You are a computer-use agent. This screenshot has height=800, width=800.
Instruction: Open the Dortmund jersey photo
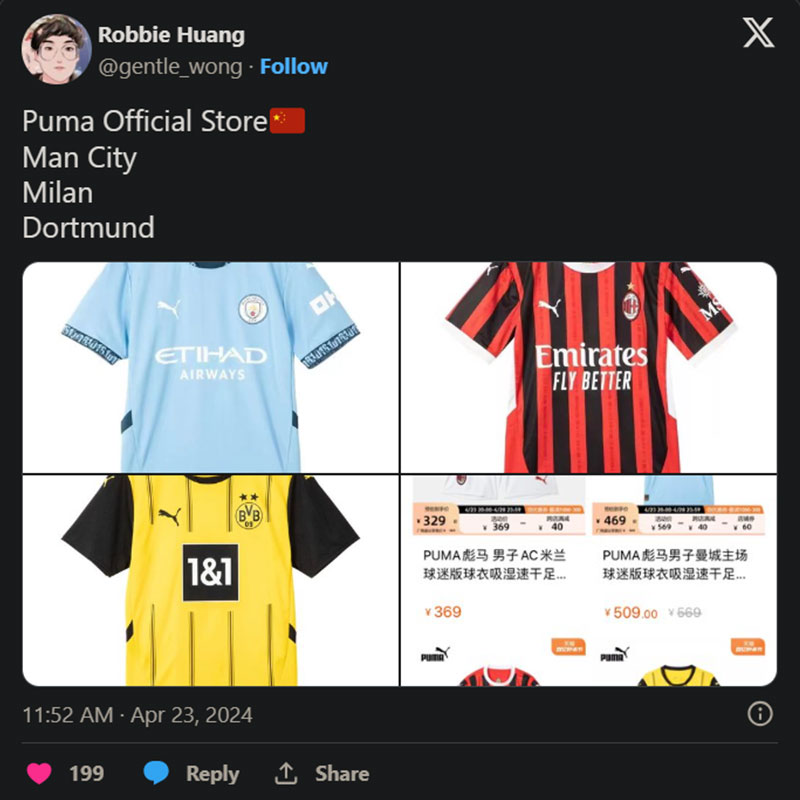(211, 580)
